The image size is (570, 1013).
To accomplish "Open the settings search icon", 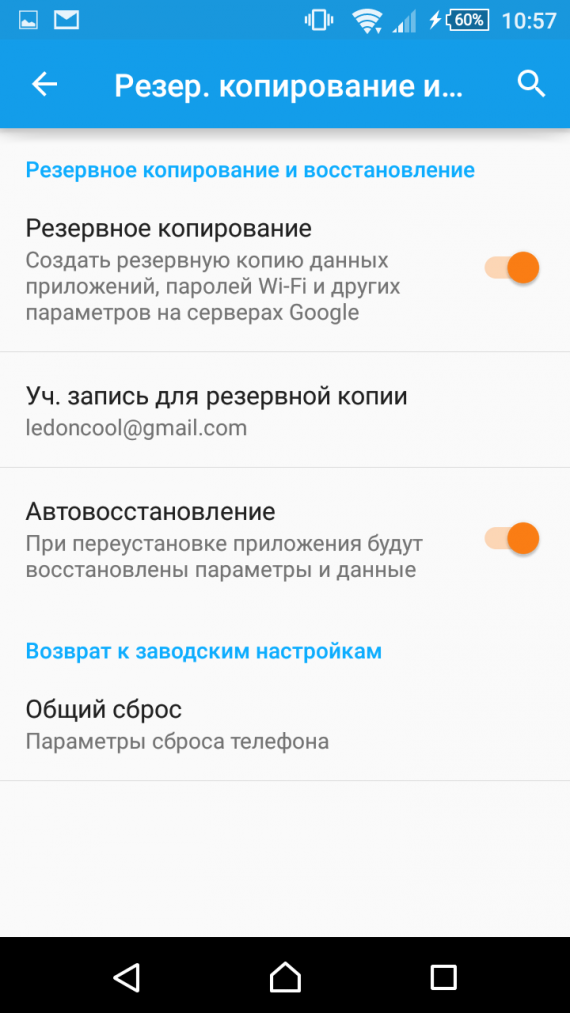I will (x=531, y=84).
